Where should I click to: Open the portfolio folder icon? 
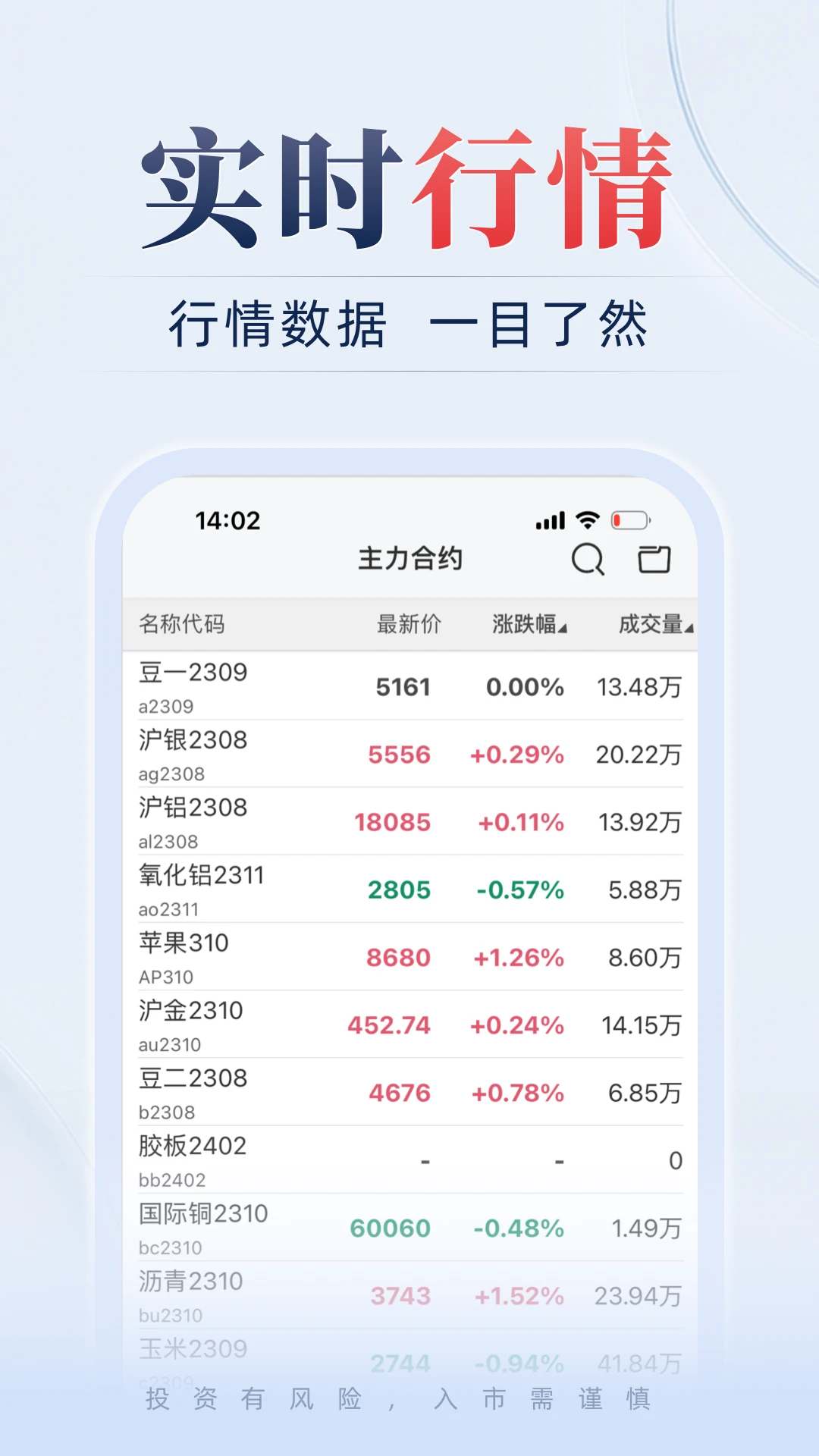[x=654, y=560]
